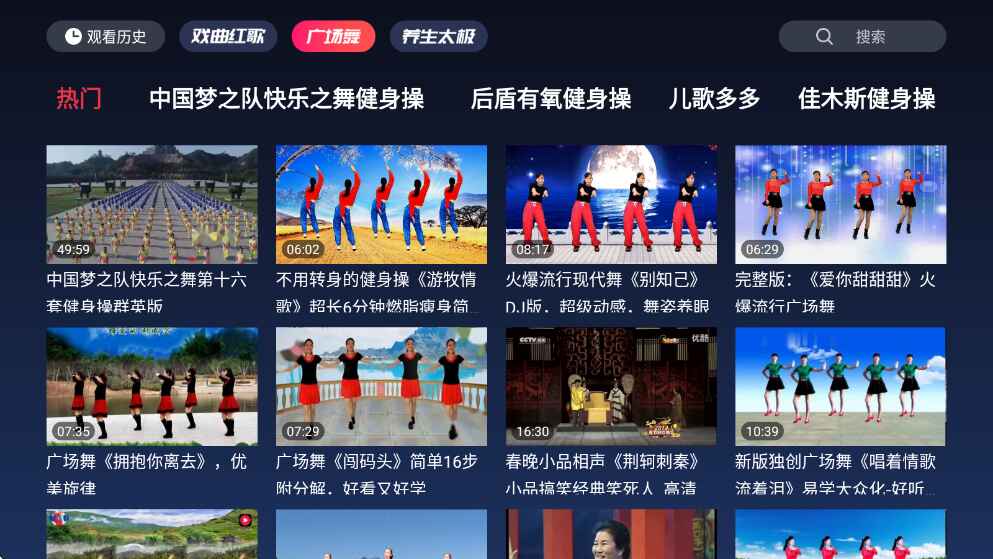Play 中国梦之队快乐之舞第十六套健身操 video
993x559 pixels.
152,205
